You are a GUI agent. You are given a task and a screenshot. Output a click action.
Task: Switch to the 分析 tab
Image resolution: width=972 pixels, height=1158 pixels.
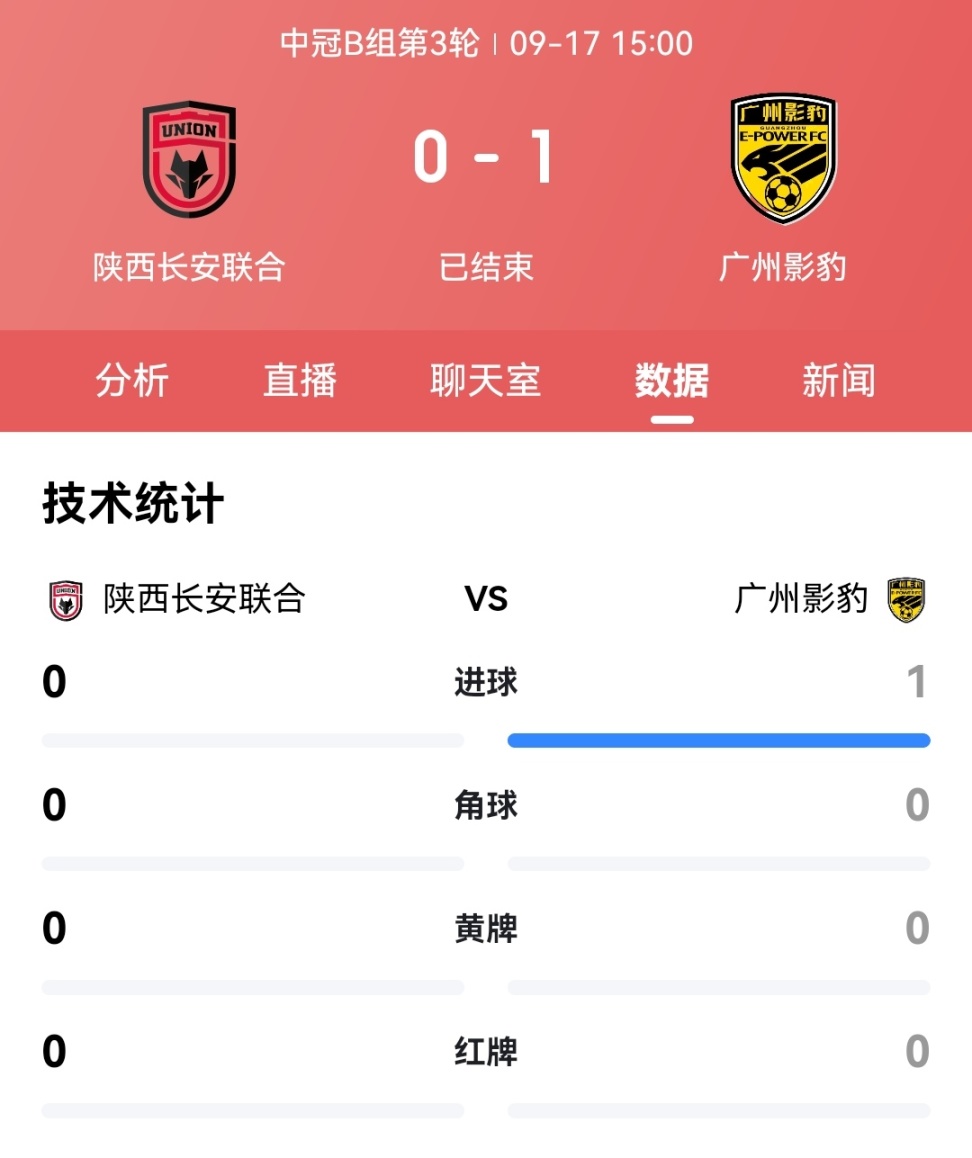pos(132,381)
